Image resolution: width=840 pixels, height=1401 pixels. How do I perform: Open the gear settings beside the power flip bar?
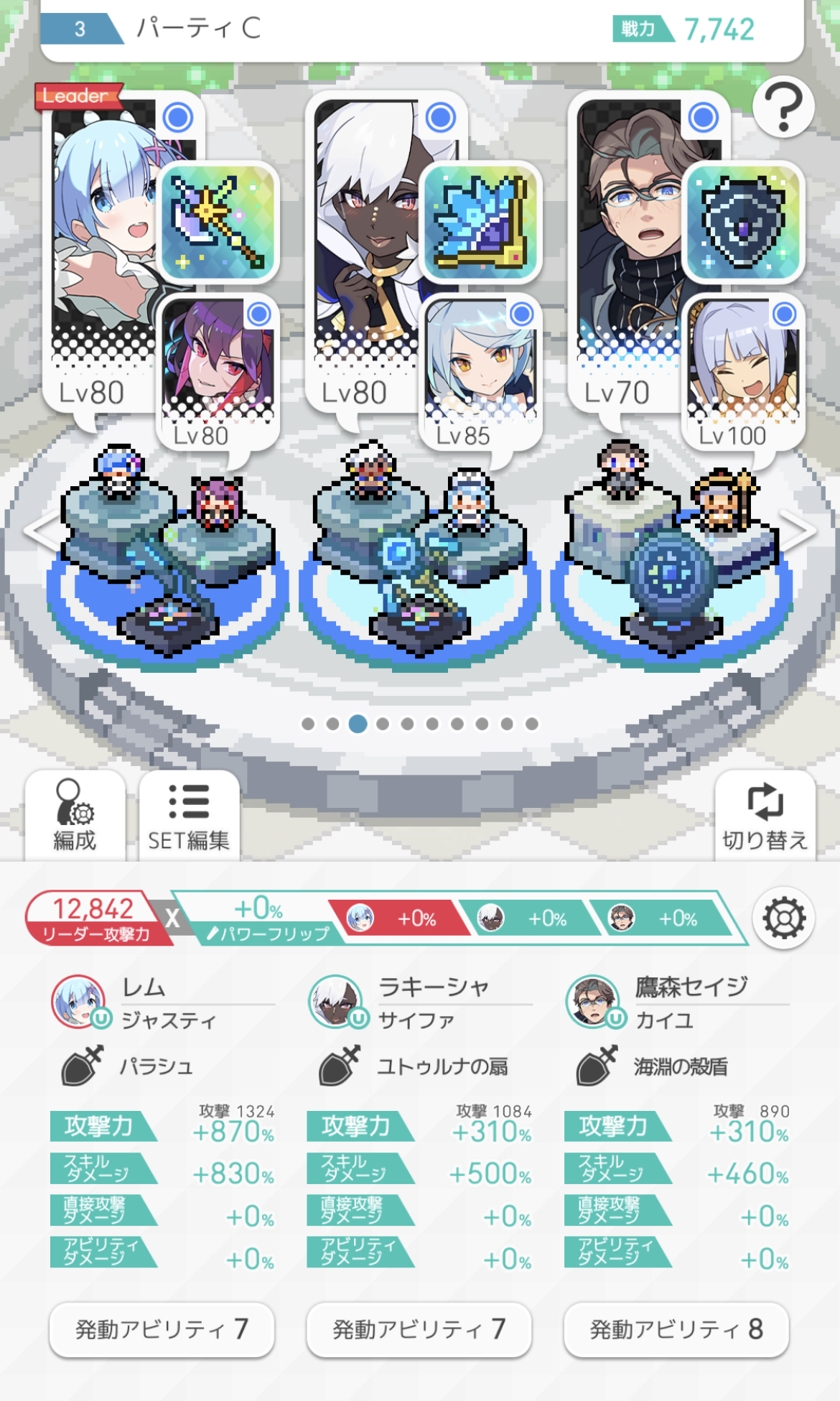tap(783, 918)
